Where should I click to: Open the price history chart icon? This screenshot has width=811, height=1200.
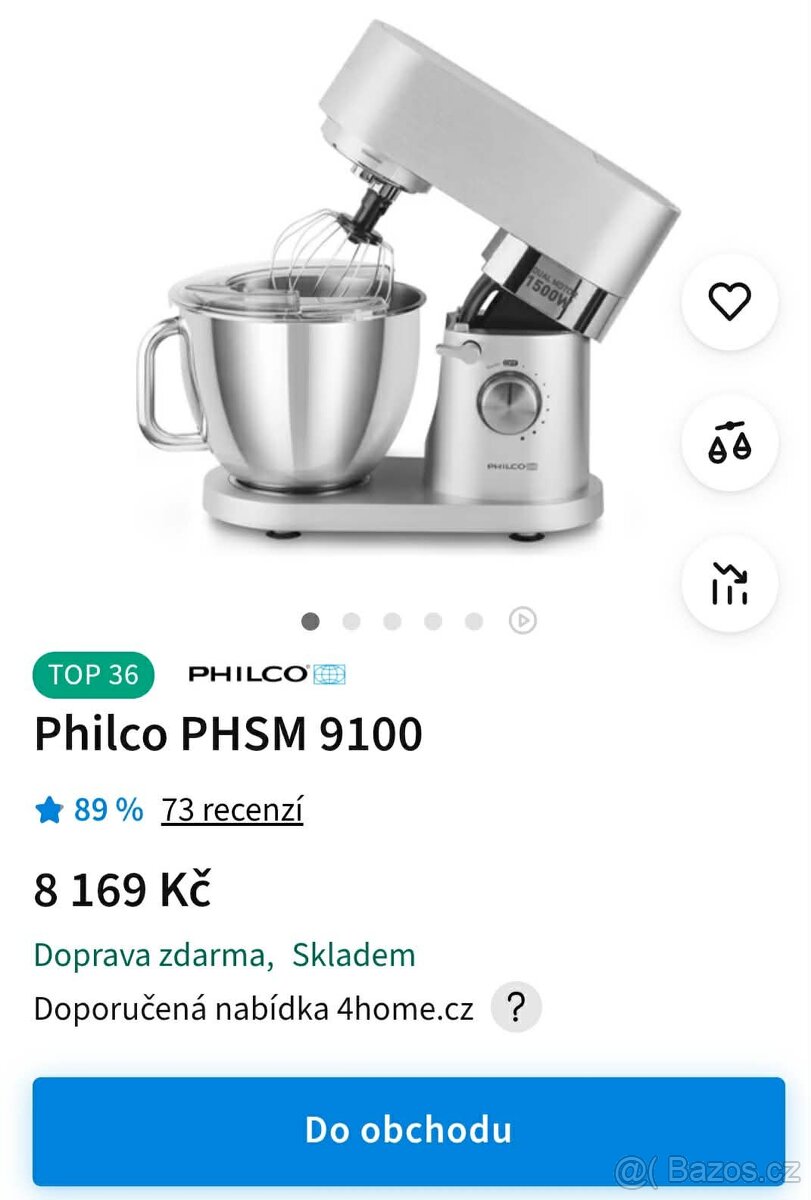point(729,584)
